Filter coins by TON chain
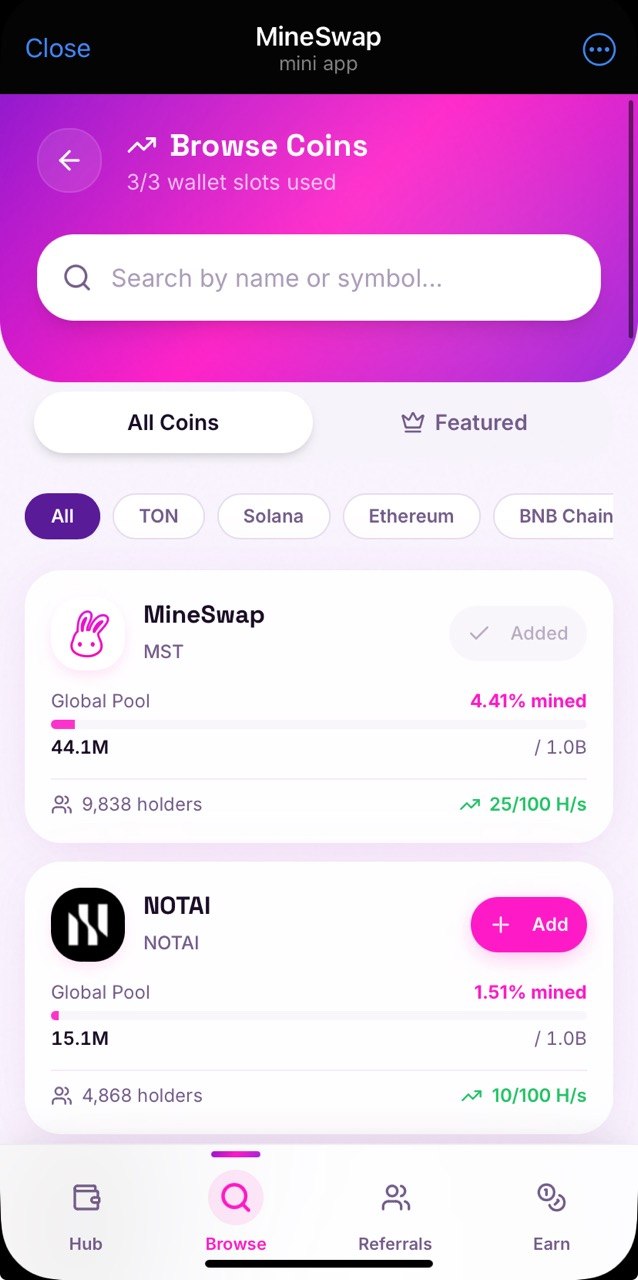The image size is (638, 1280). pyautogui.click(x=158, y=516)
